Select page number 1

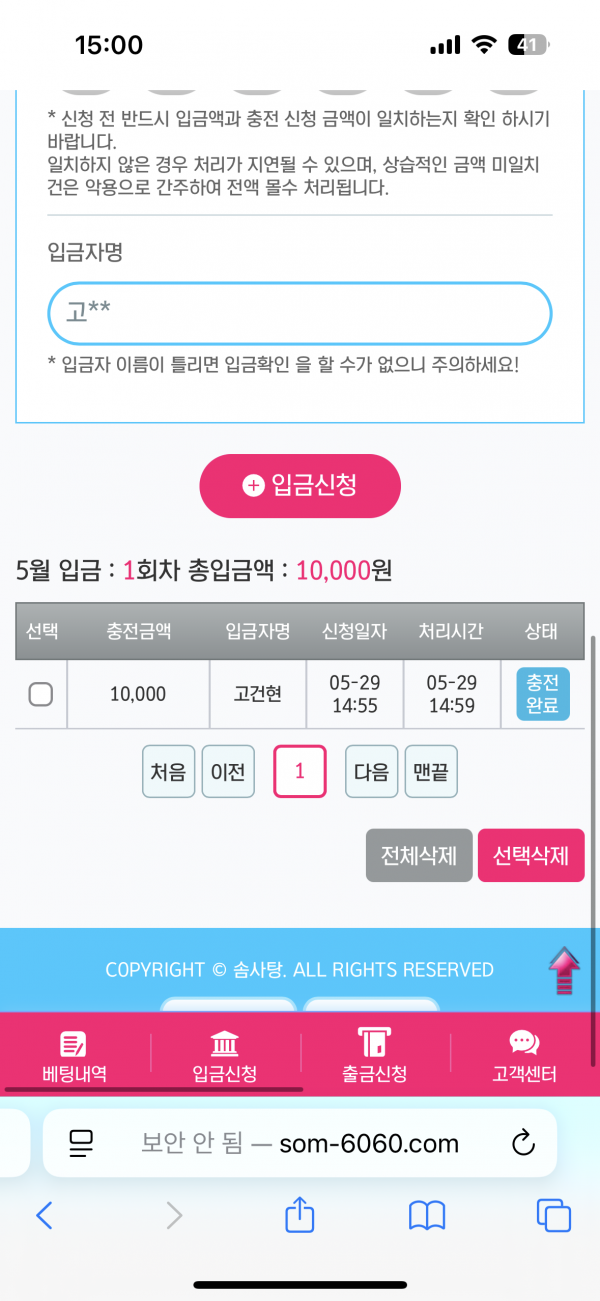click(x=300, y=772)
